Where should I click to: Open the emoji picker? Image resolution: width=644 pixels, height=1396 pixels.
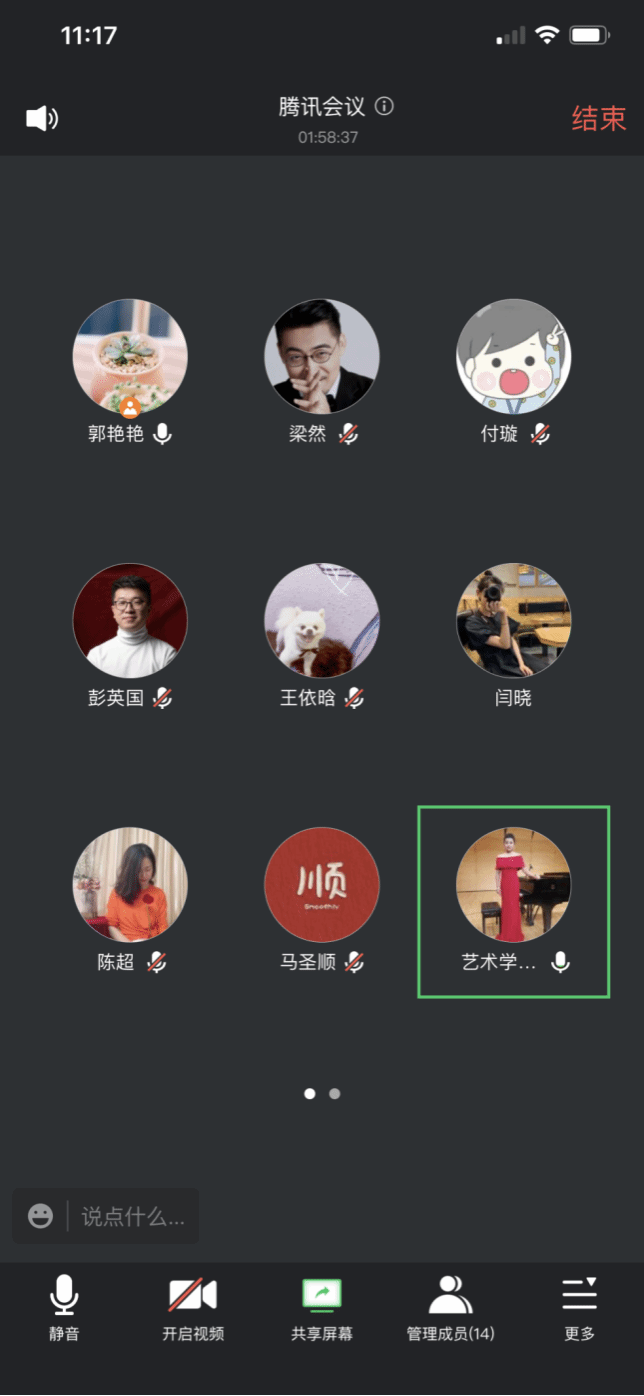pos(40,1216)
